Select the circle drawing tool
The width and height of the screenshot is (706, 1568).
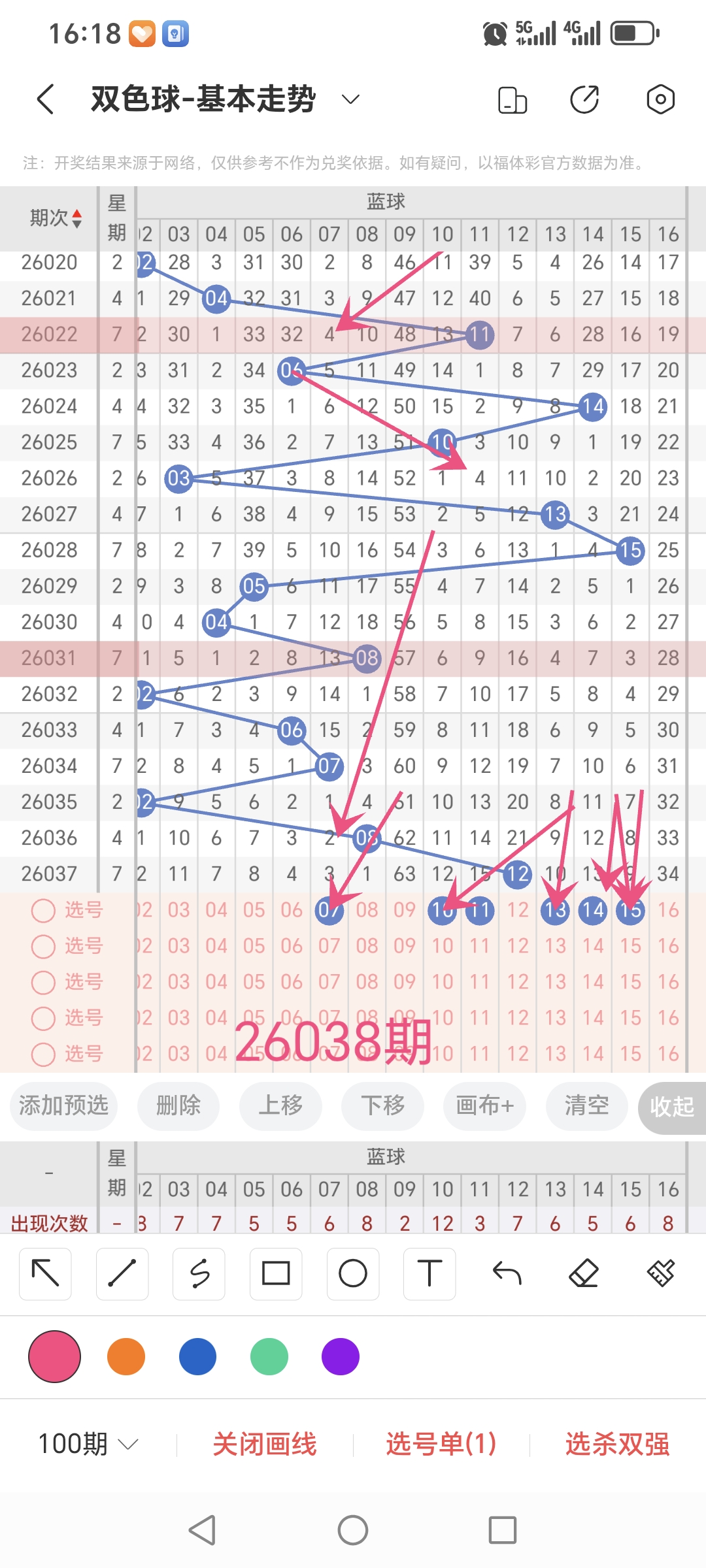[352, 1273]
